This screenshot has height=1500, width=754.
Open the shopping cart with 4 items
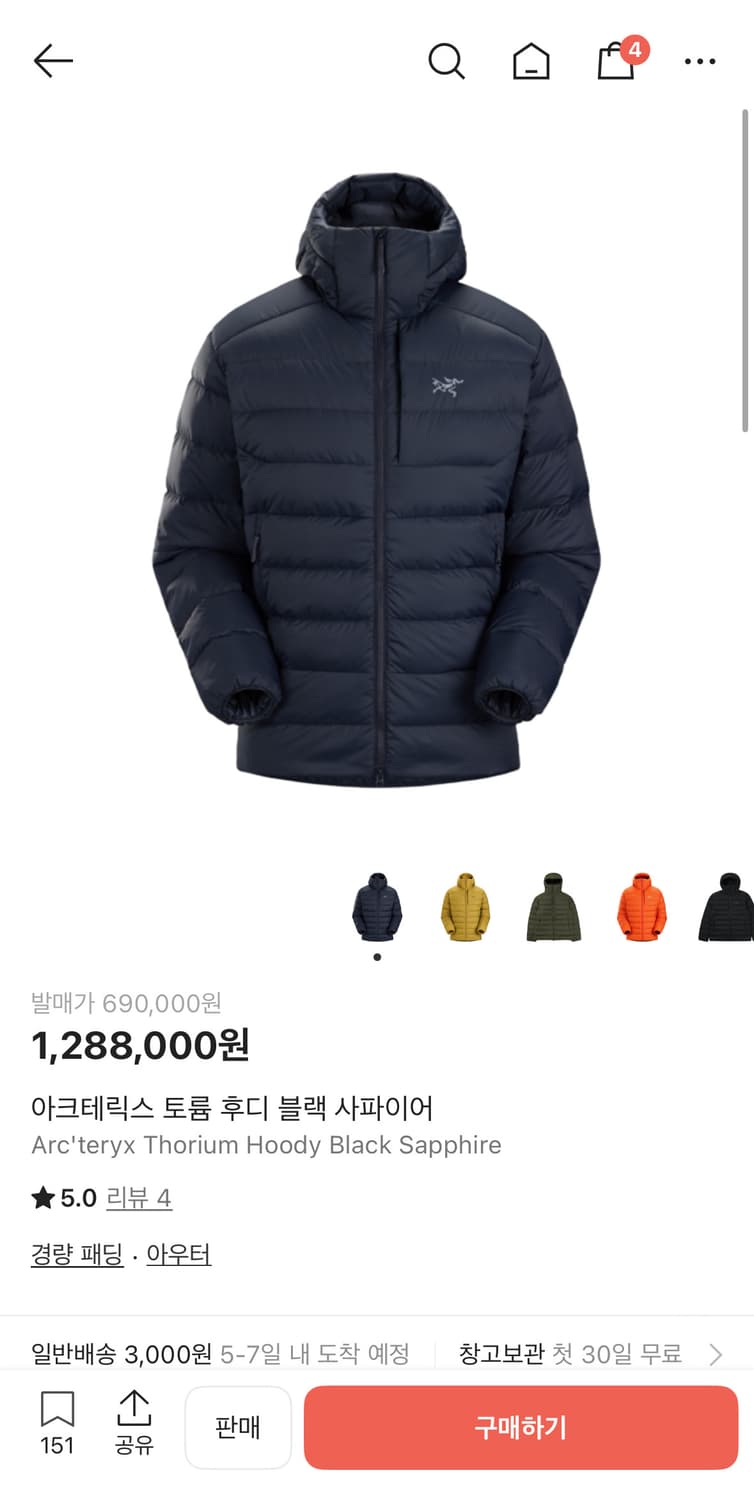(613, 62)
